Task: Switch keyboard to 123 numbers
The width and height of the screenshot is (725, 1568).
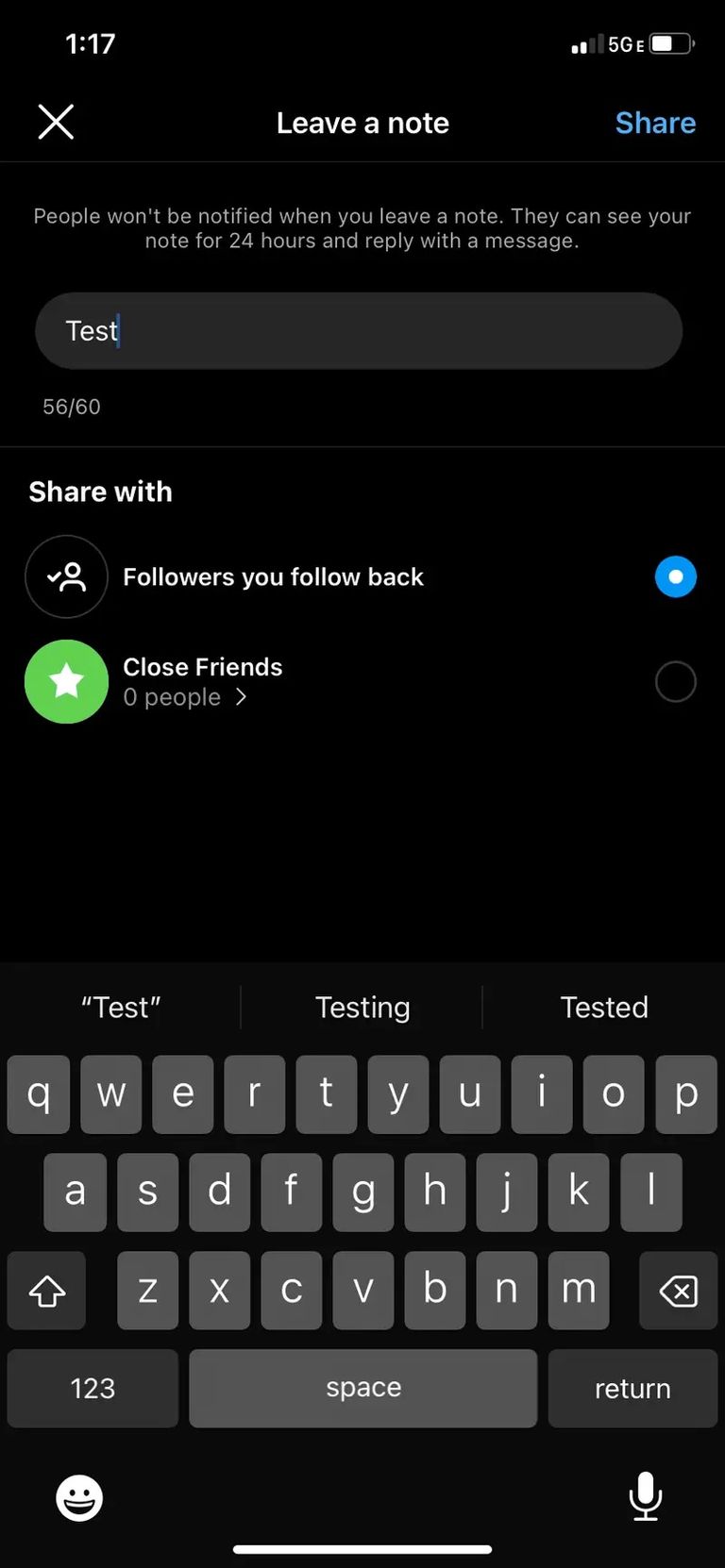Action: (93, 1388)
